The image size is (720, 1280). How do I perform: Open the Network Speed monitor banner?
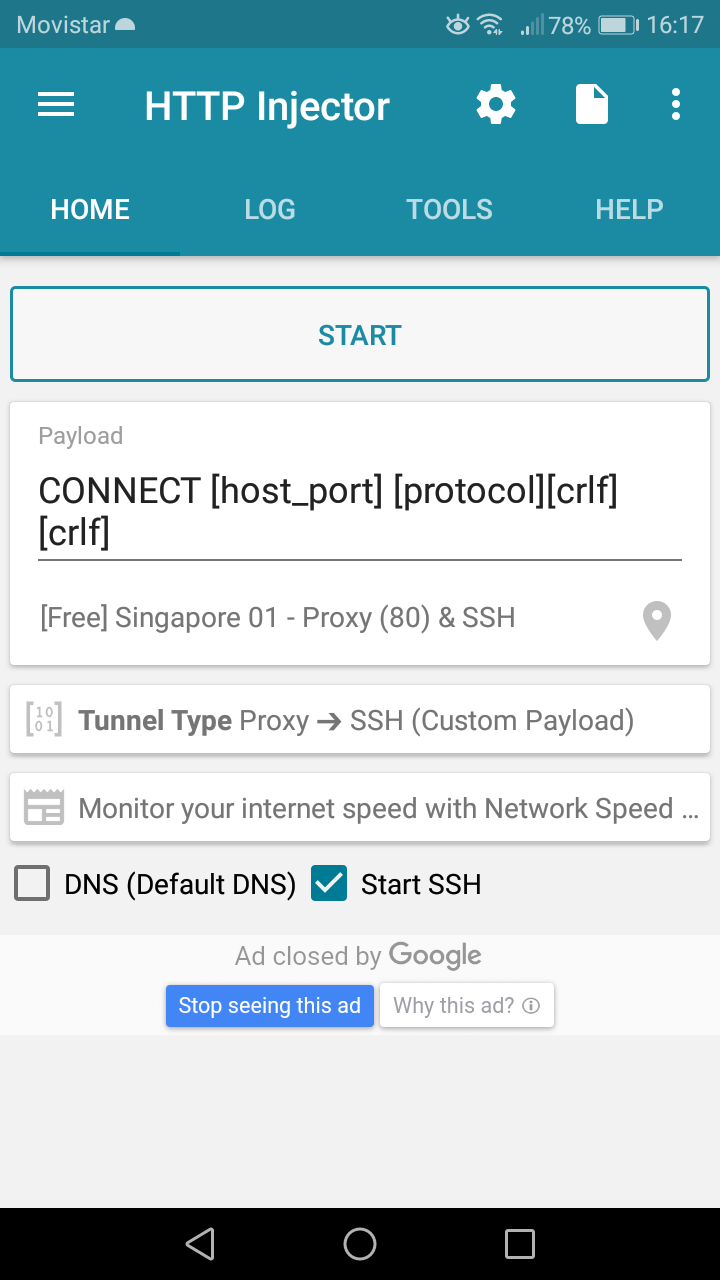(x=360, y=808)
